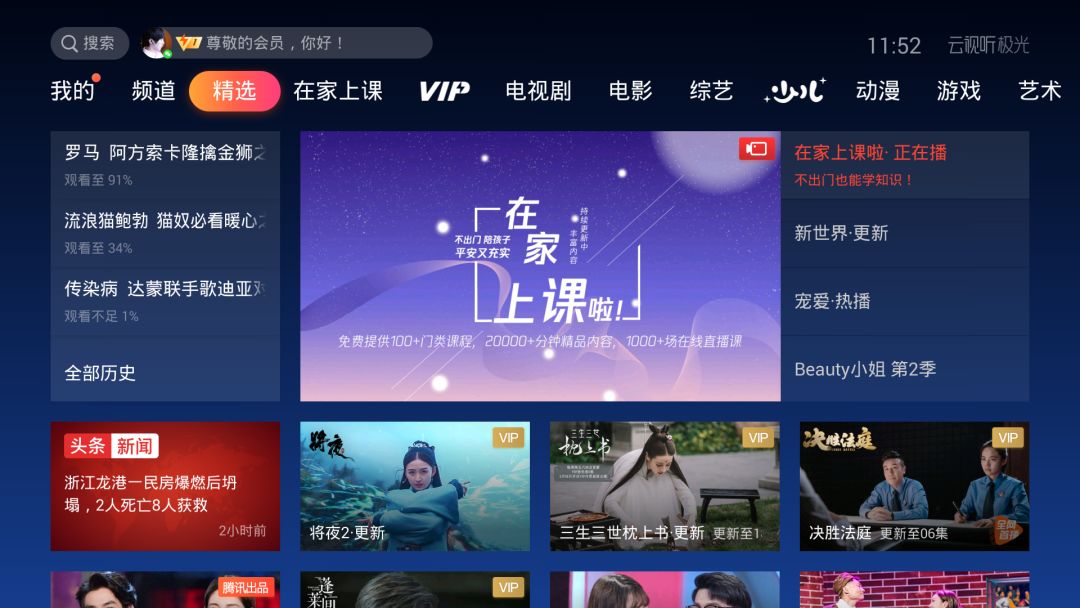1080x608 pixels.
Task: Open the 决胜法庭 show card
Action: (x=914, y=486)
